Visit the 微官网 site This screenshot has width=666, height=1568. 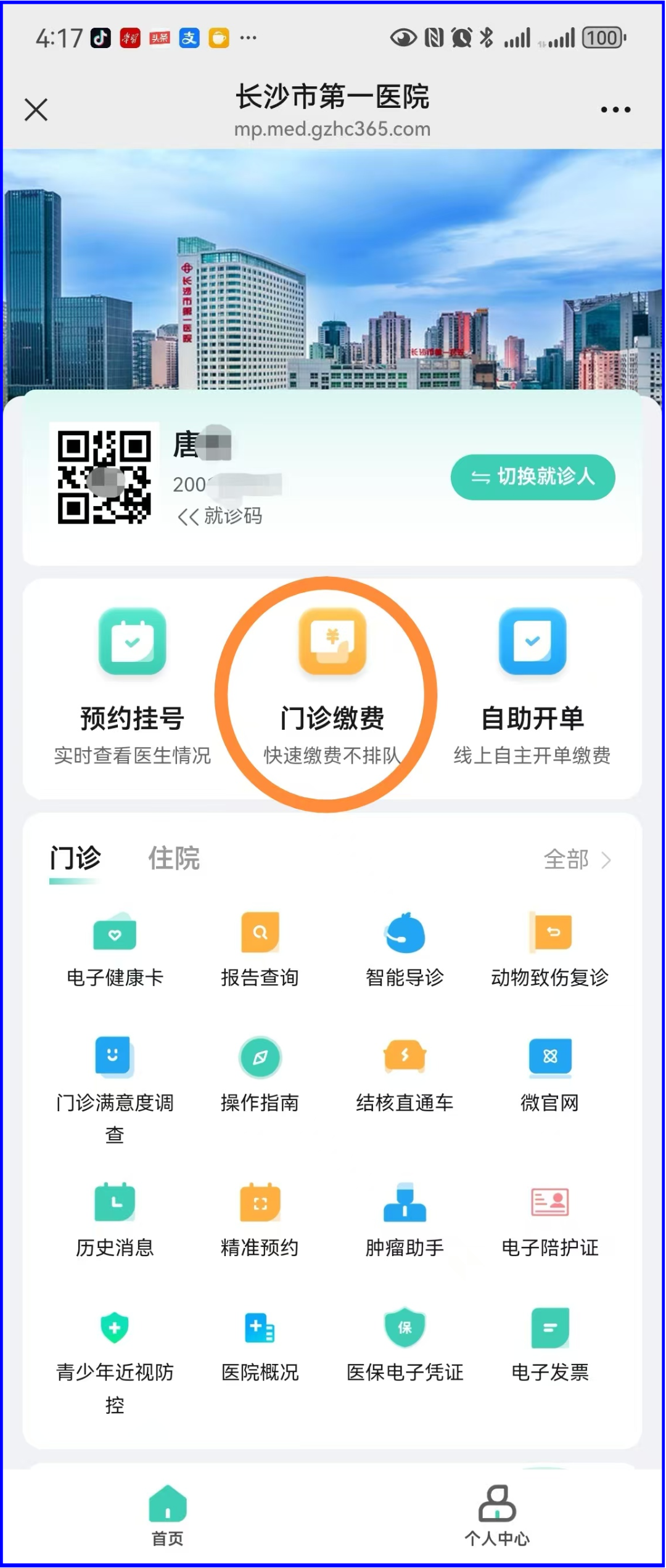pos(549,1075)
